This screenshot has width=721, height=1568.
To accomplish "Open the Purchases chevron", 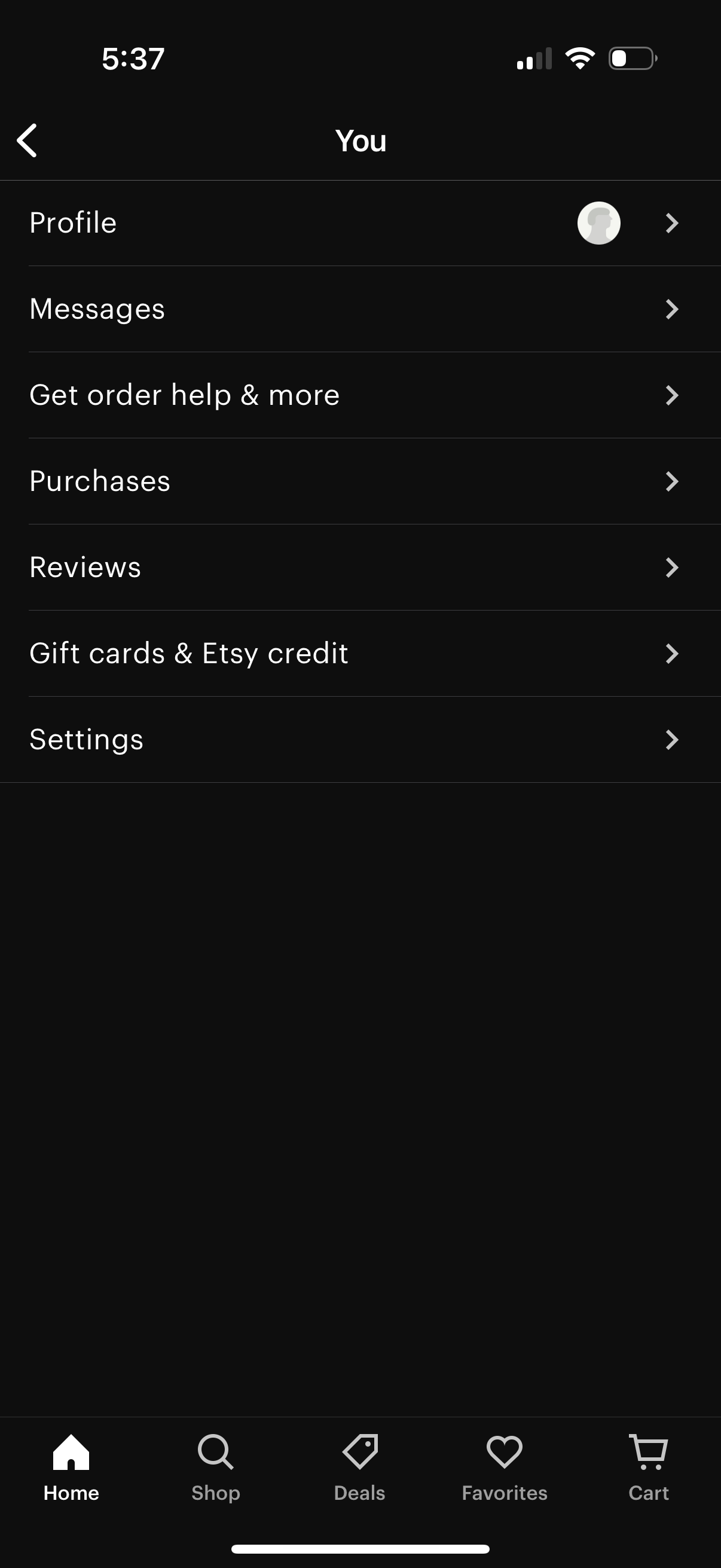I will (x=672, y=481).
